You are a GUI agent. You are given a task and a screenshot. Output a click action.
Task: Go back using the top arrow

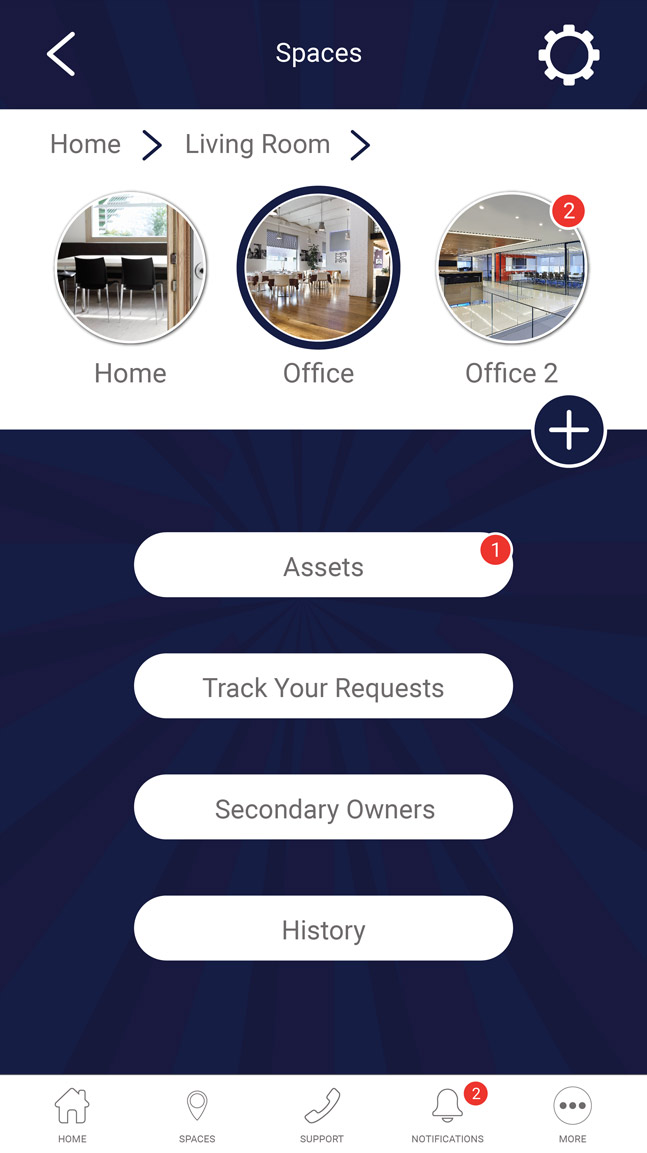point(61,54)
